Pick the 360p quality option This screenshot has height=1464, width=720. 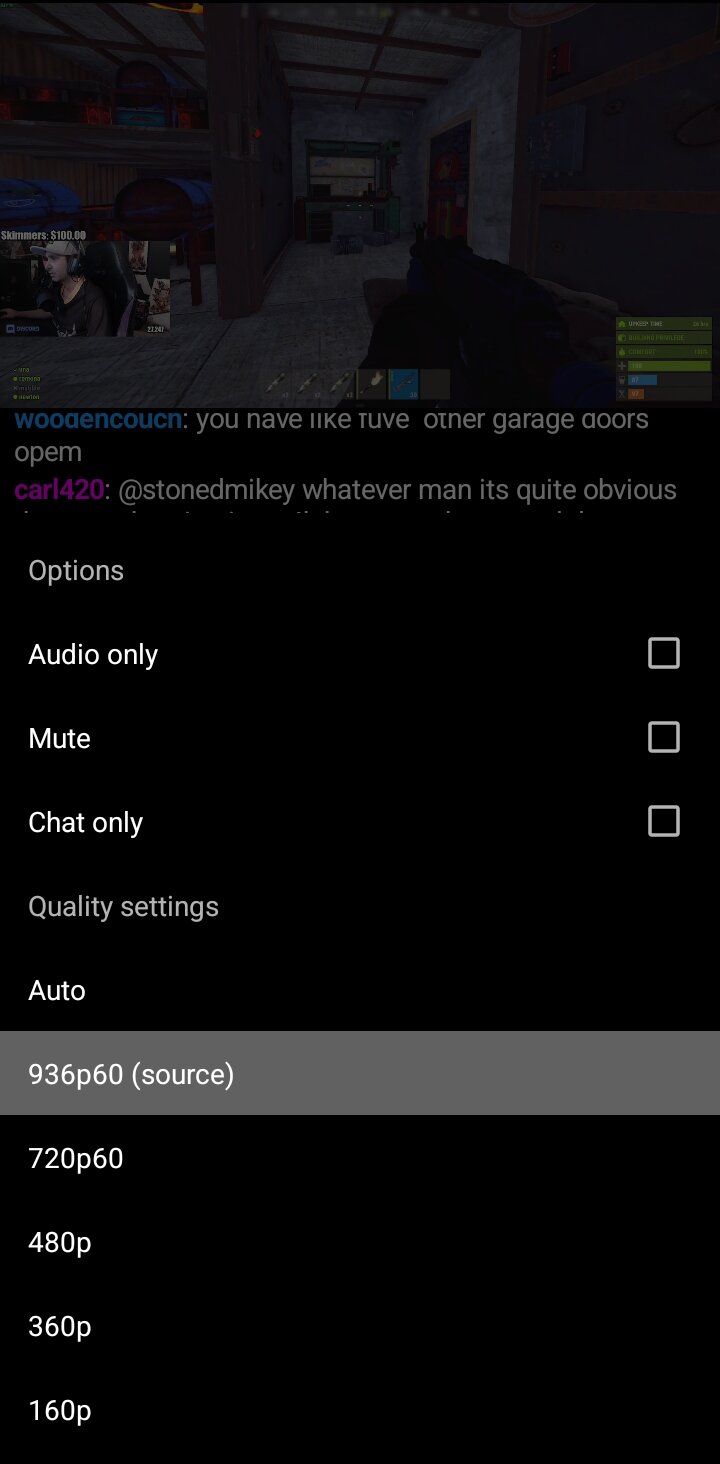pyautogui.click(x=360, y=1326)
